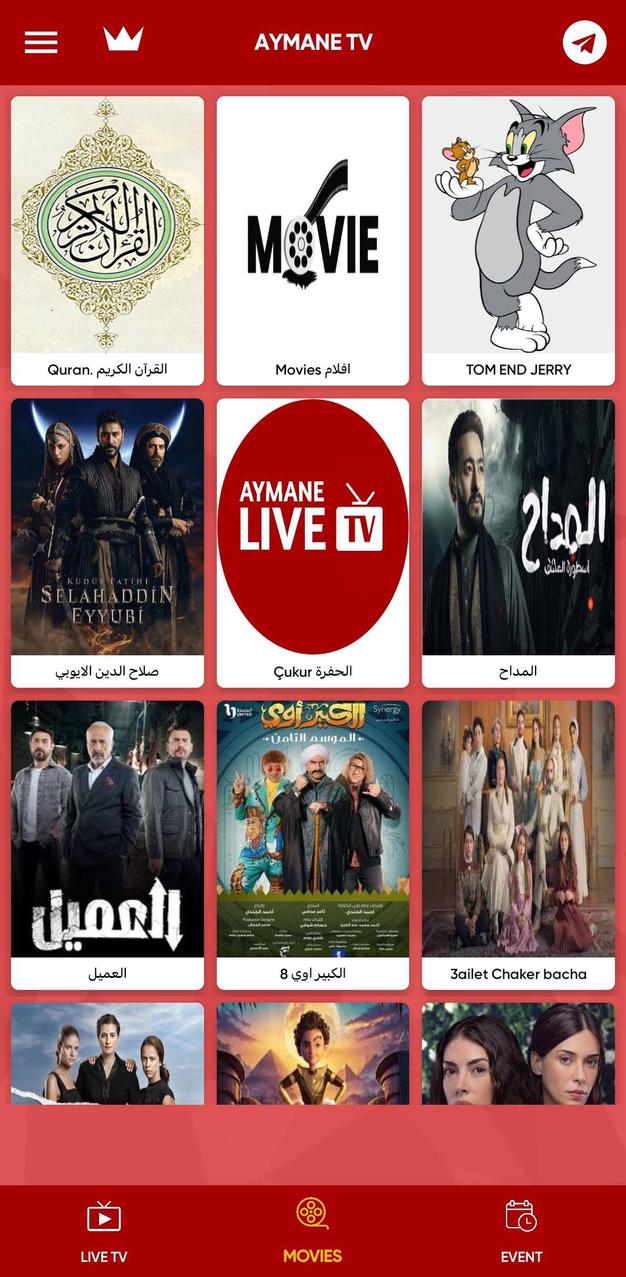Open the الكبير اوي 8 card
The width and height of the screenshot is (626, 1277).
point(313,844)
